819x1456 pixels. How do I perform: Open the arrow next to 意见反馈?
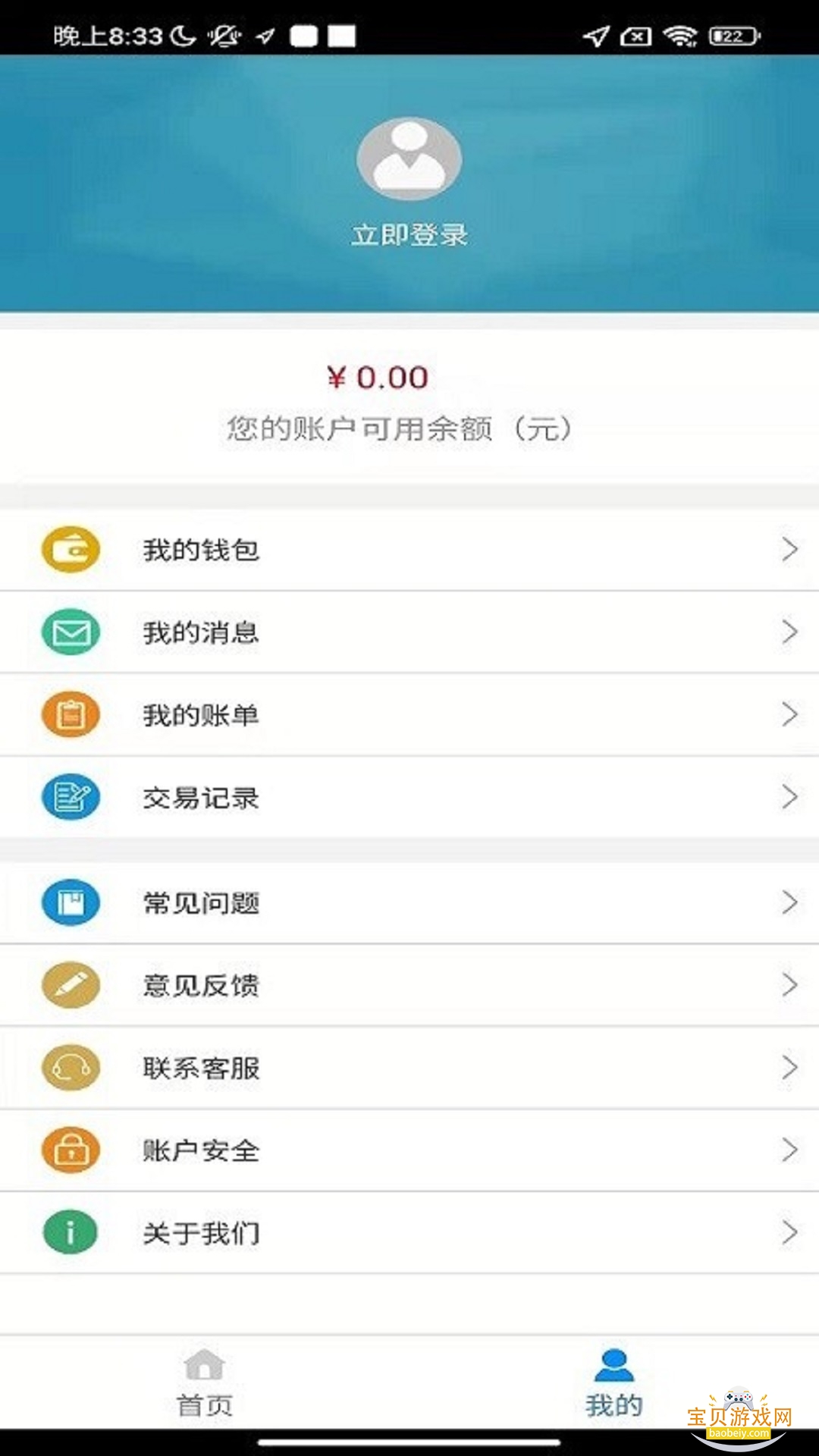click(x=789, y=986)
